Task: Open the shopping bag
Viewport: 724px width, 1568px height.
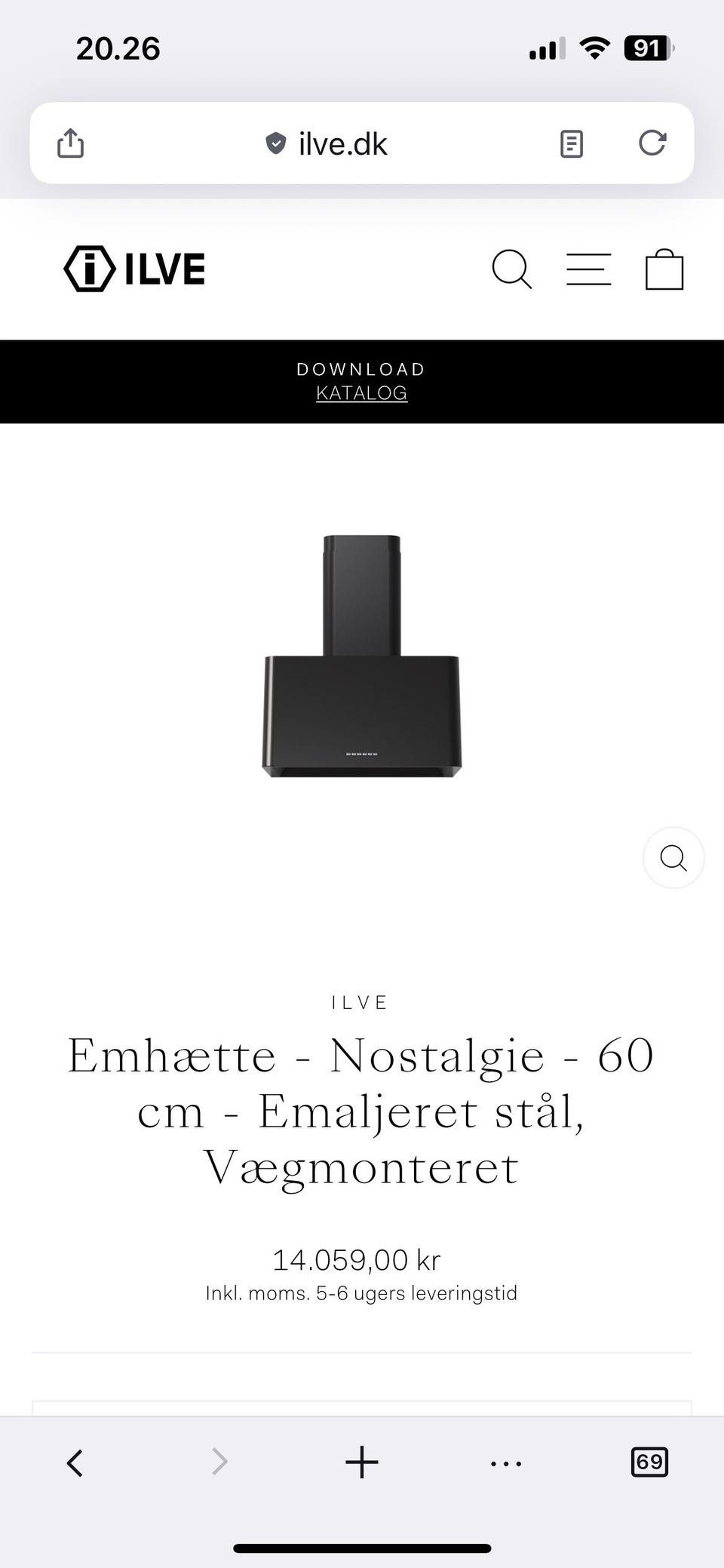Action: coord(663,269)
